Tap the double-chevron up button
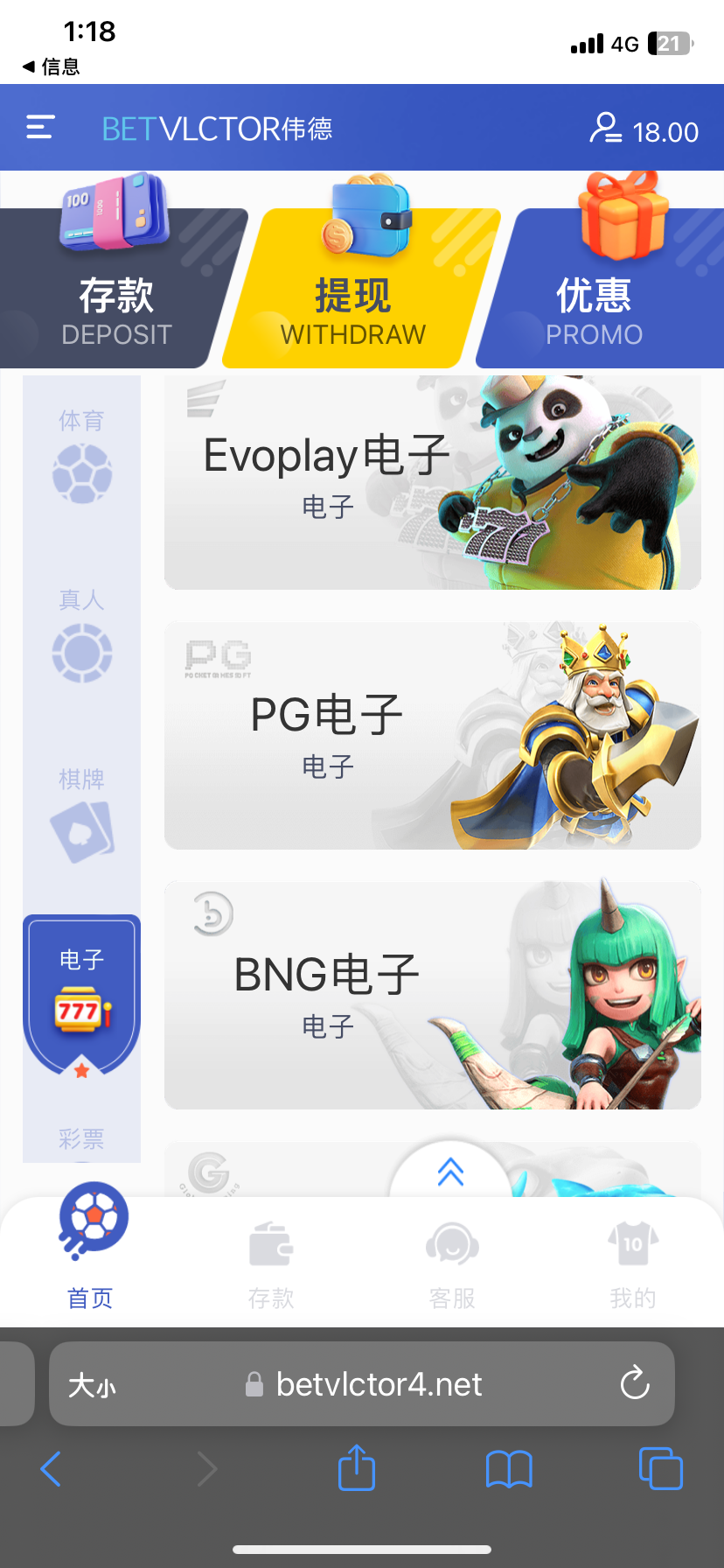 (450, 1172)
